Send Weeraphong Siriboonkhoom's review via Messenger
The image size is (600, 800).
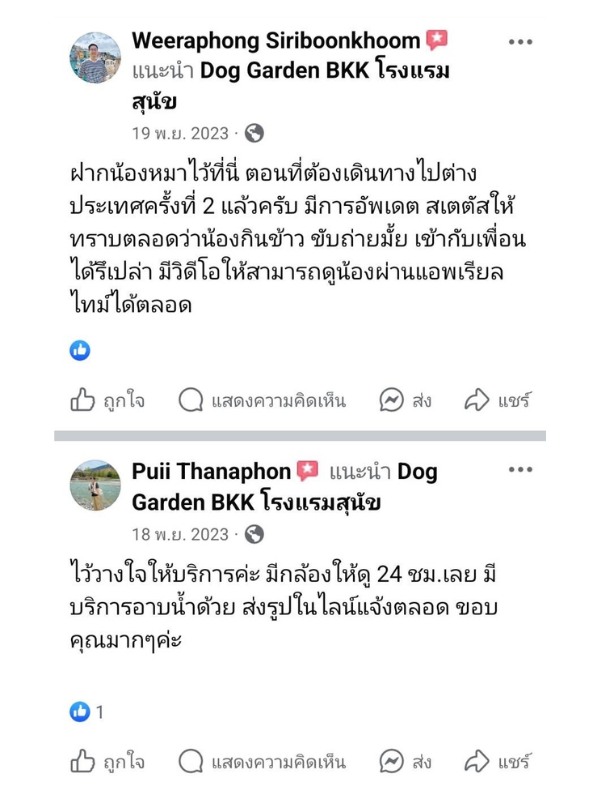tap(405, 401)
